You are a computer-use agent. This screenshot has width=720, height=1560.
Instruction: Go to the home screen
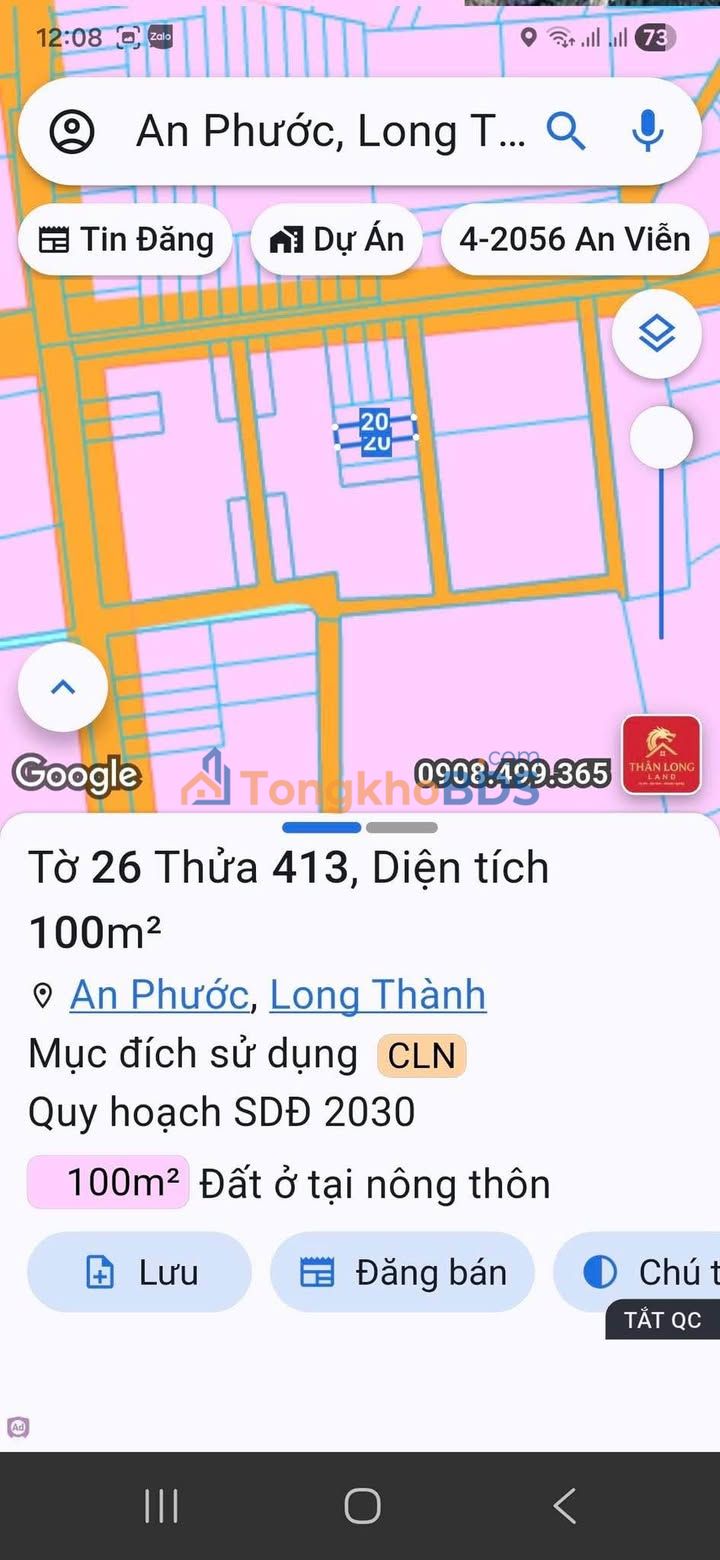click(362, 1505)
